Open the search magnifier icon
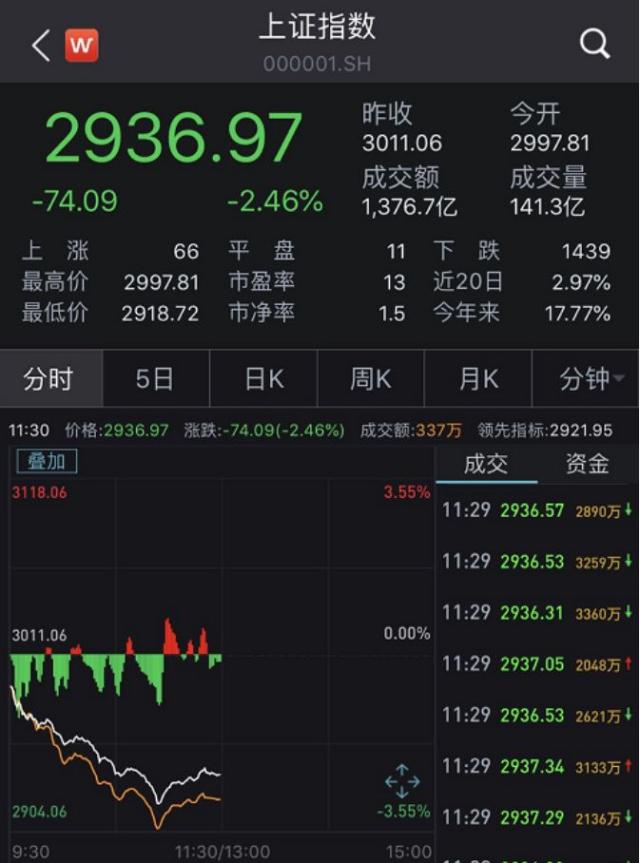The height and width of the screenshot is (863, 640). pos(595,44)
